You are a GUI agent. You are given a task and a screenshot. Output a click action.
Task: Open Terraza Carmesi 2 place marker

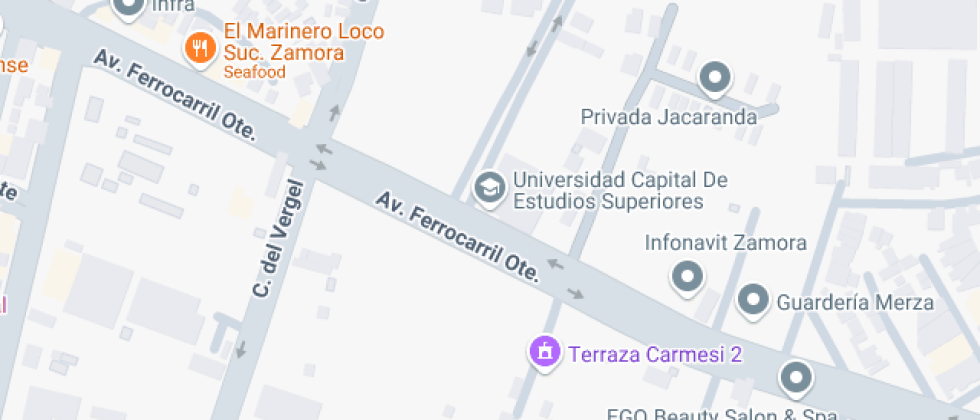544,352
